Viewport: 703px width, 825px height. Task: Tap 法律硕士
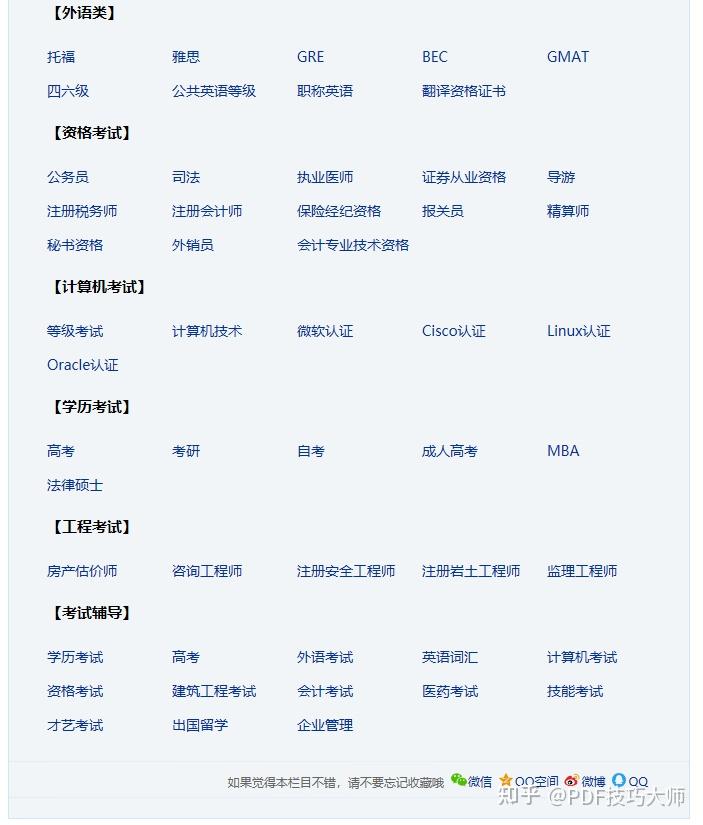tap(75, 485)
